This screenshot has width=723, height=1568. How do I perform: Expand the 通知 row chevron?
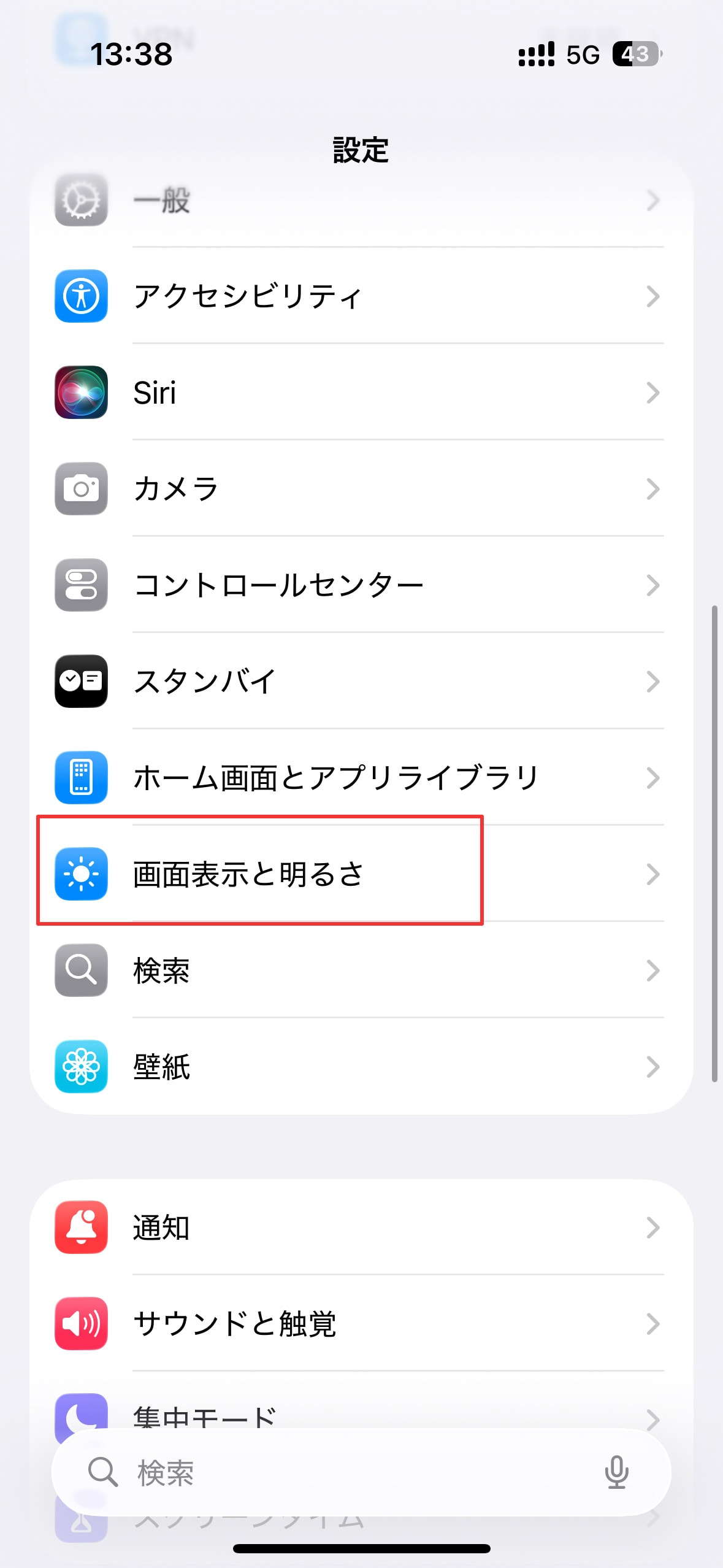tap(652, 1228)
